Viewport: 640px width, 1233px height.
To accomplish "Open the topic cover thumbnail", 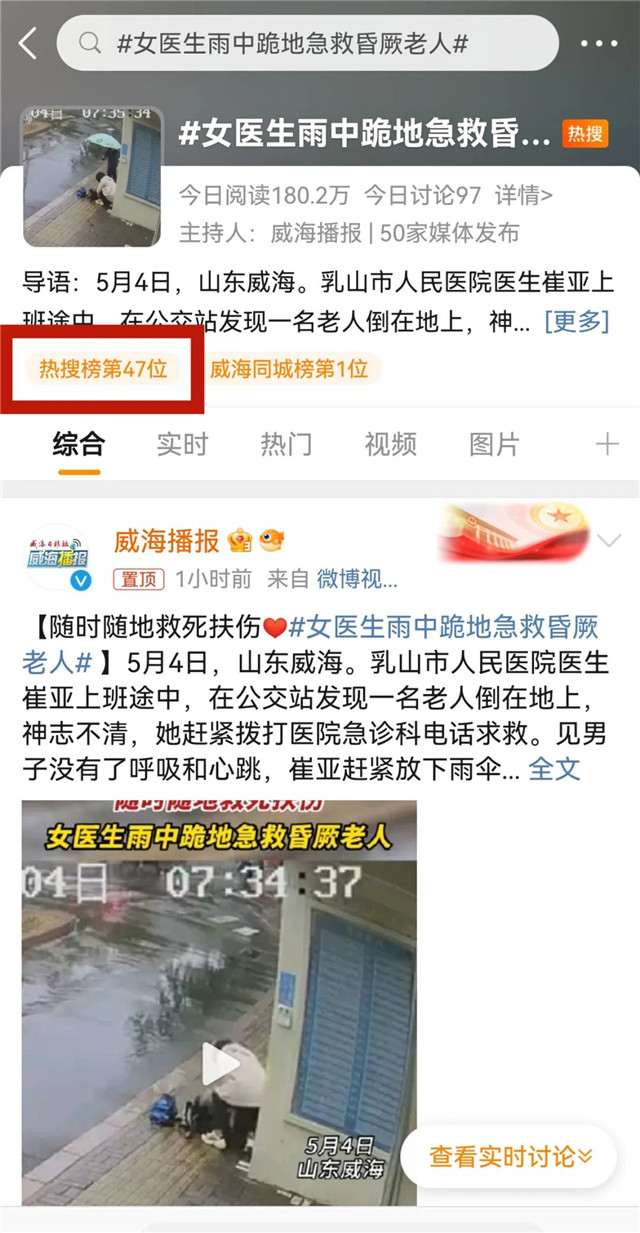I will 92,176.
